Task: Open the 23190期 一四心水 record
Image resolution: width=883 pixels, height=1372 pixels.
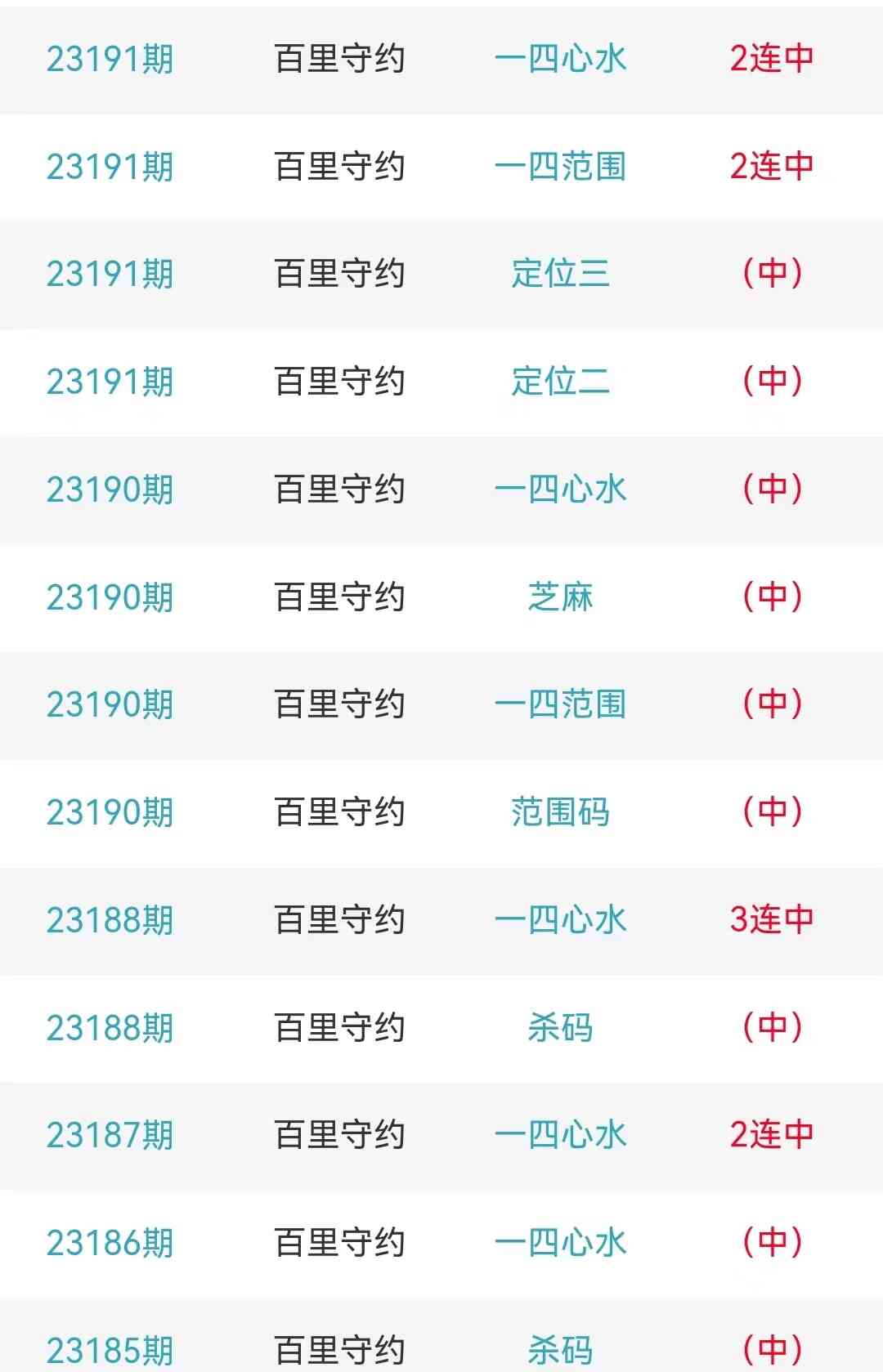Action: (x=560, y=489)
